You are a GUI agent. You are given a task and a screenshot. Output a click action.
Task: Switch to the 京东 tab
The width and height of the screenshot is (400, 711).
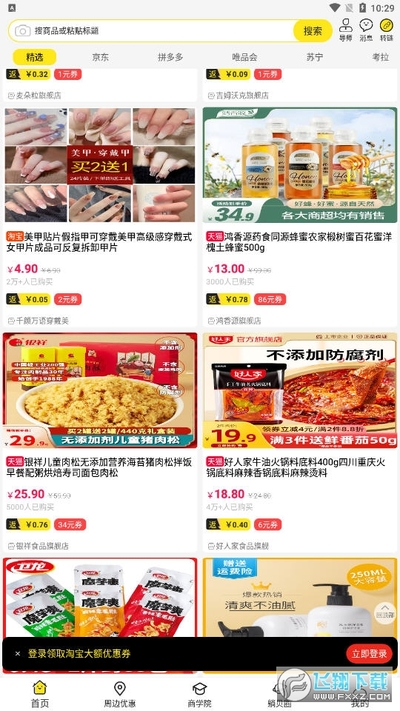pos(100,57)
